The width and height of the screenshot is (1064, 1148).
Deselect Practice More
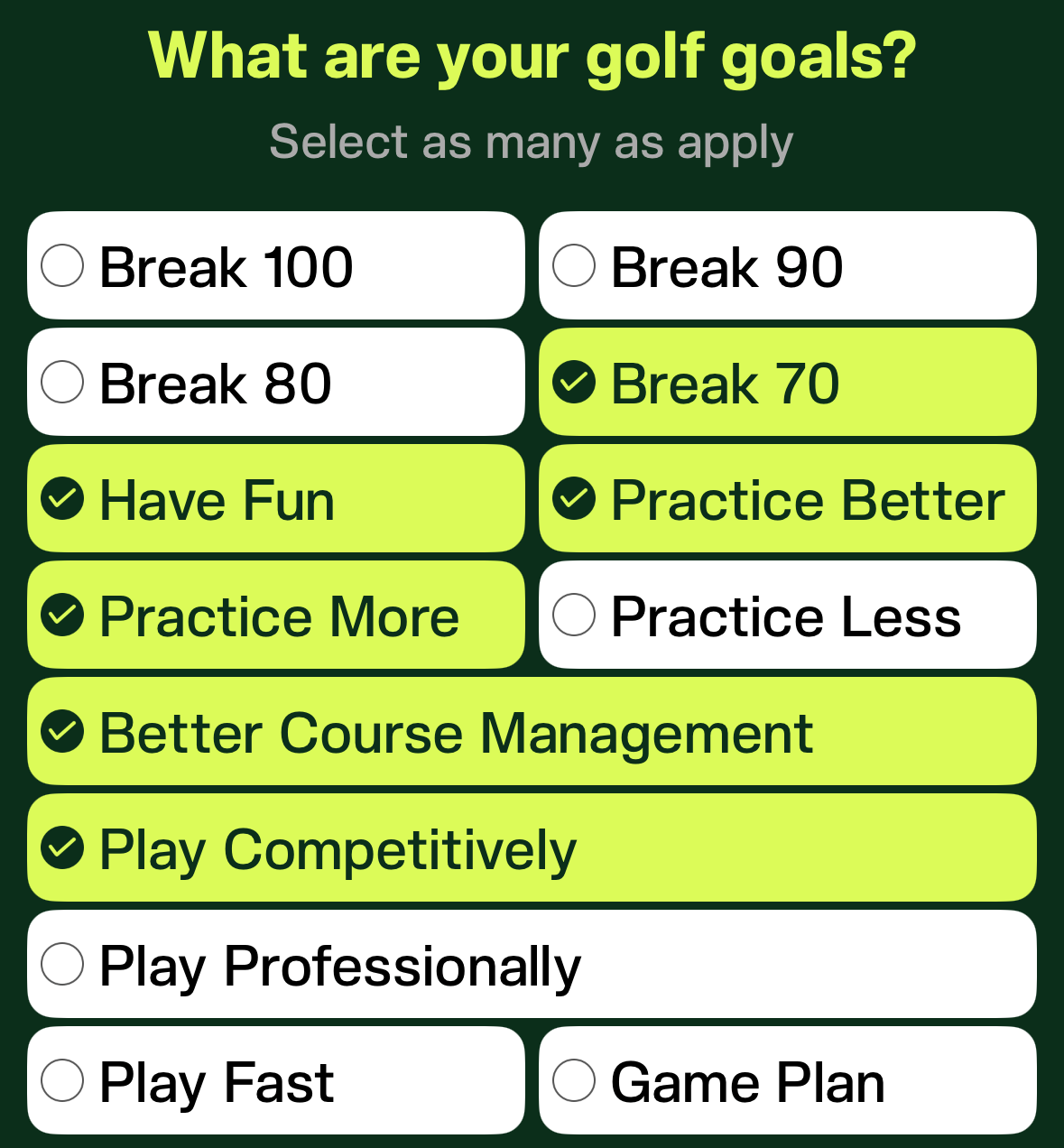(276, 615)
